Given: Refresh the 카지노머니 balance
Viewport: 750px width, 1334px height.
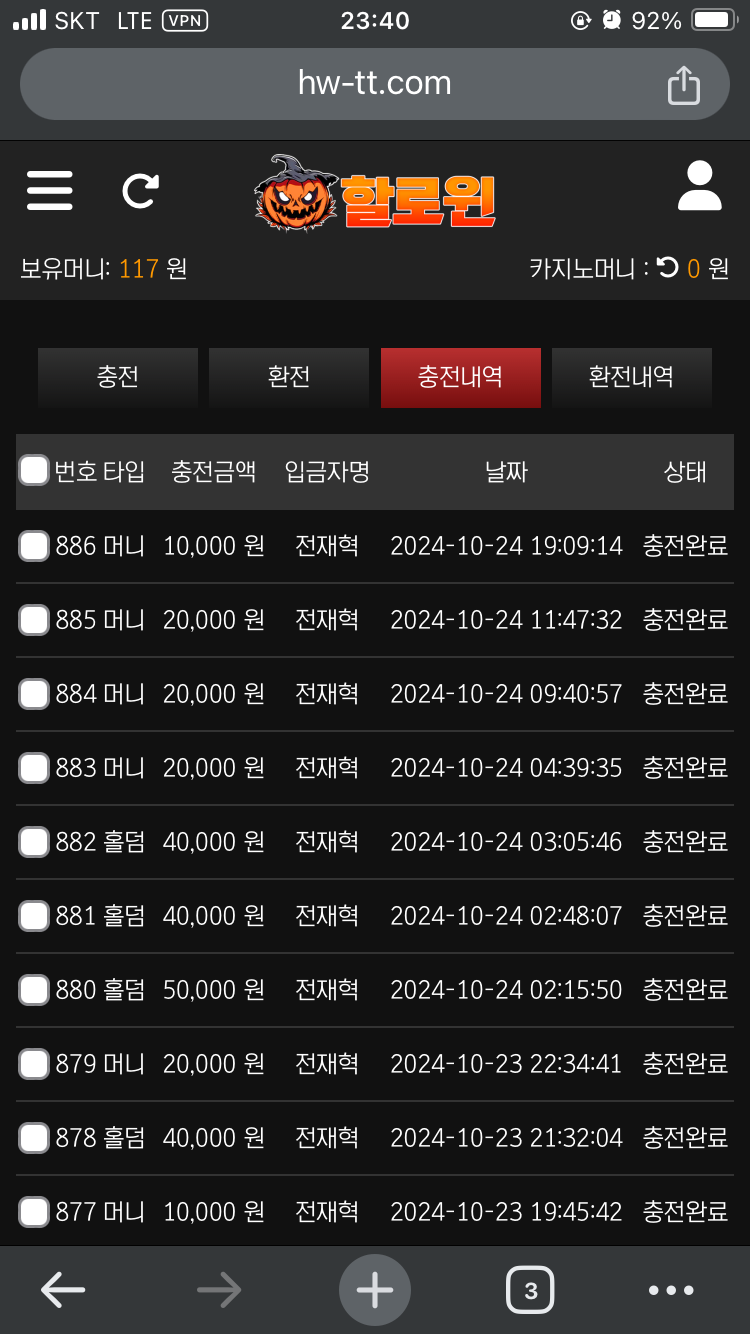Looking at the screenshot, I should point(668,268).
